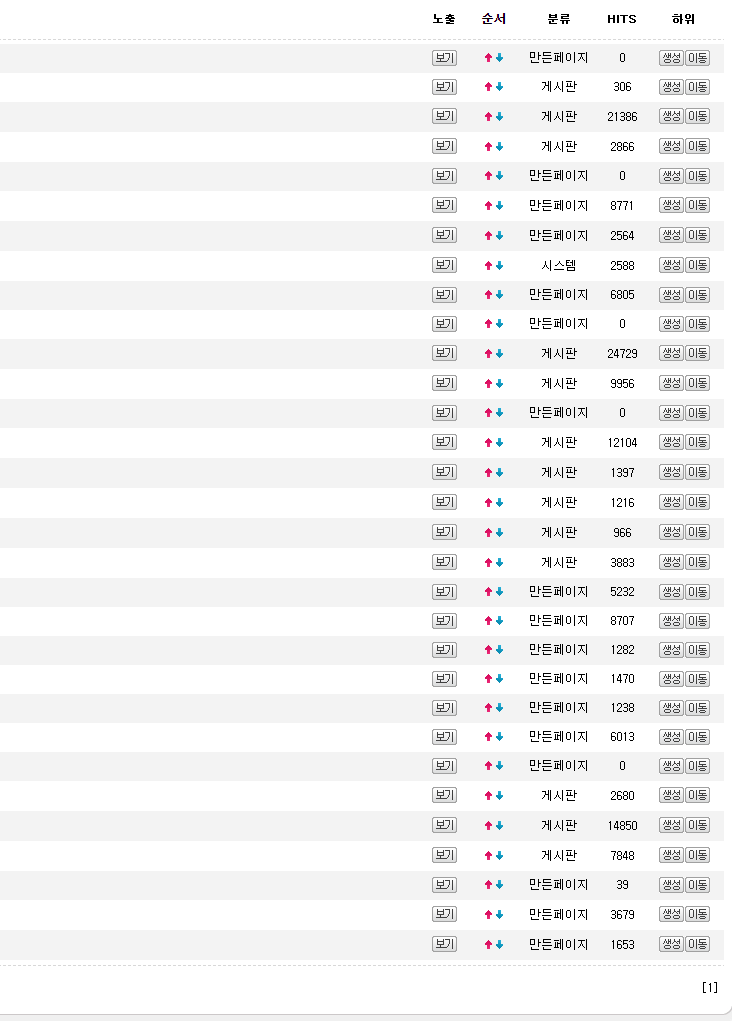Image resolution: width=732 pixels, height=1022 pixels.
Task: Move the 24729-hits row up
Action: point(488,354)
